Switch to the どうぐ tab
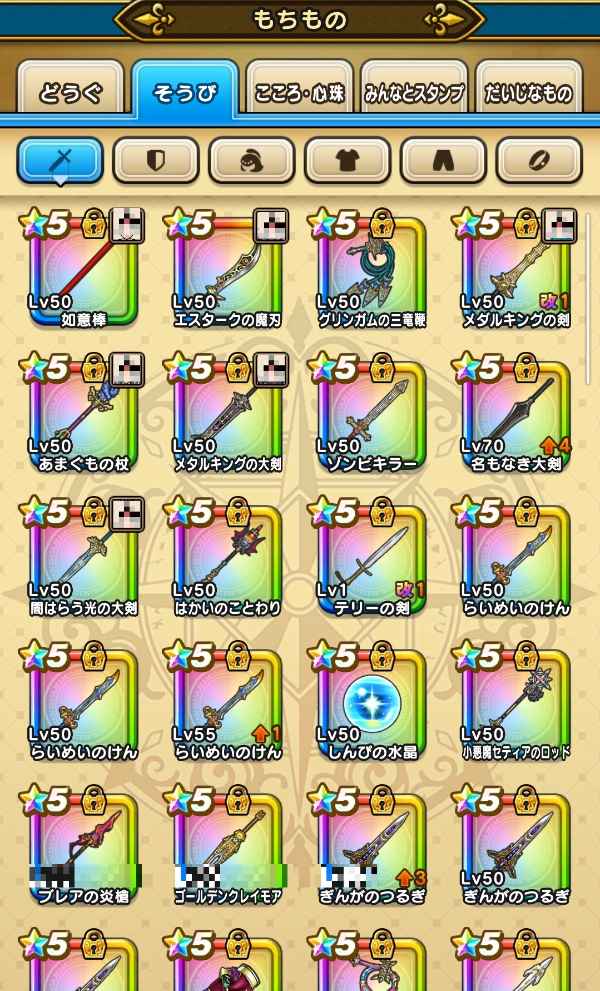The width and height of the screenshot is (600, 991). click(70, 95)
